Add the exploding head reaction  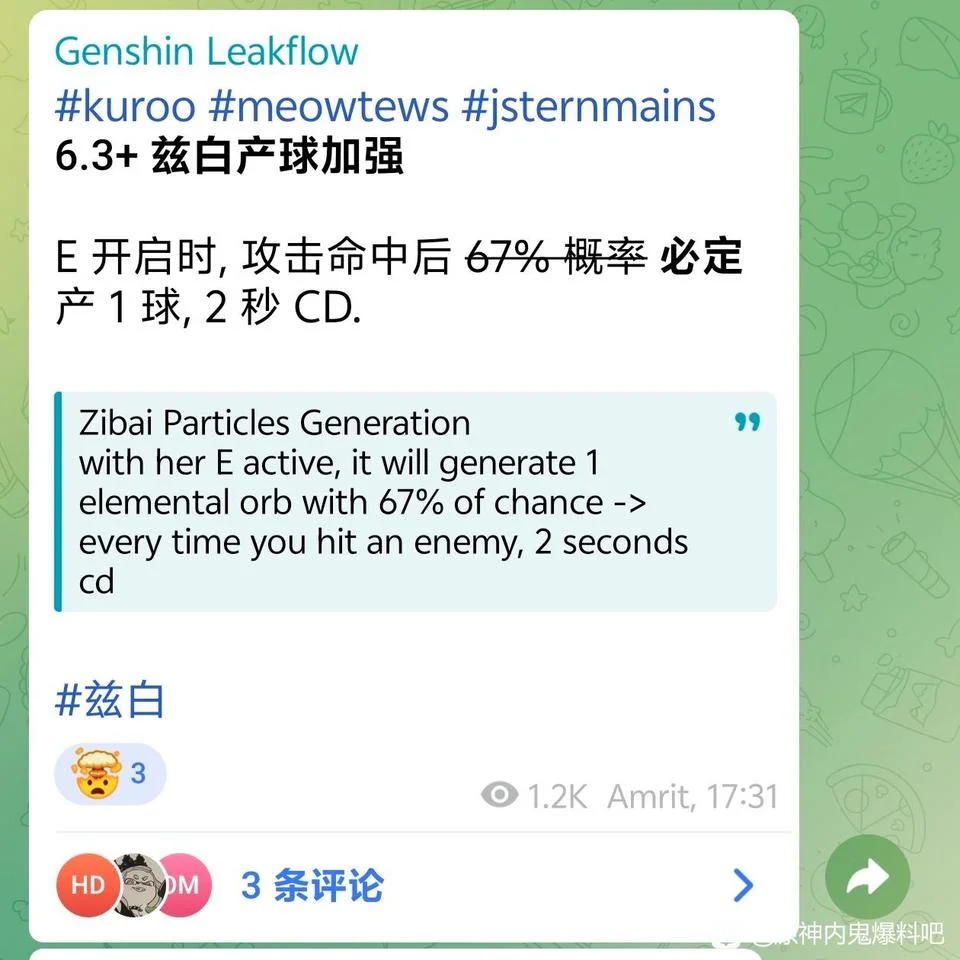109,774
